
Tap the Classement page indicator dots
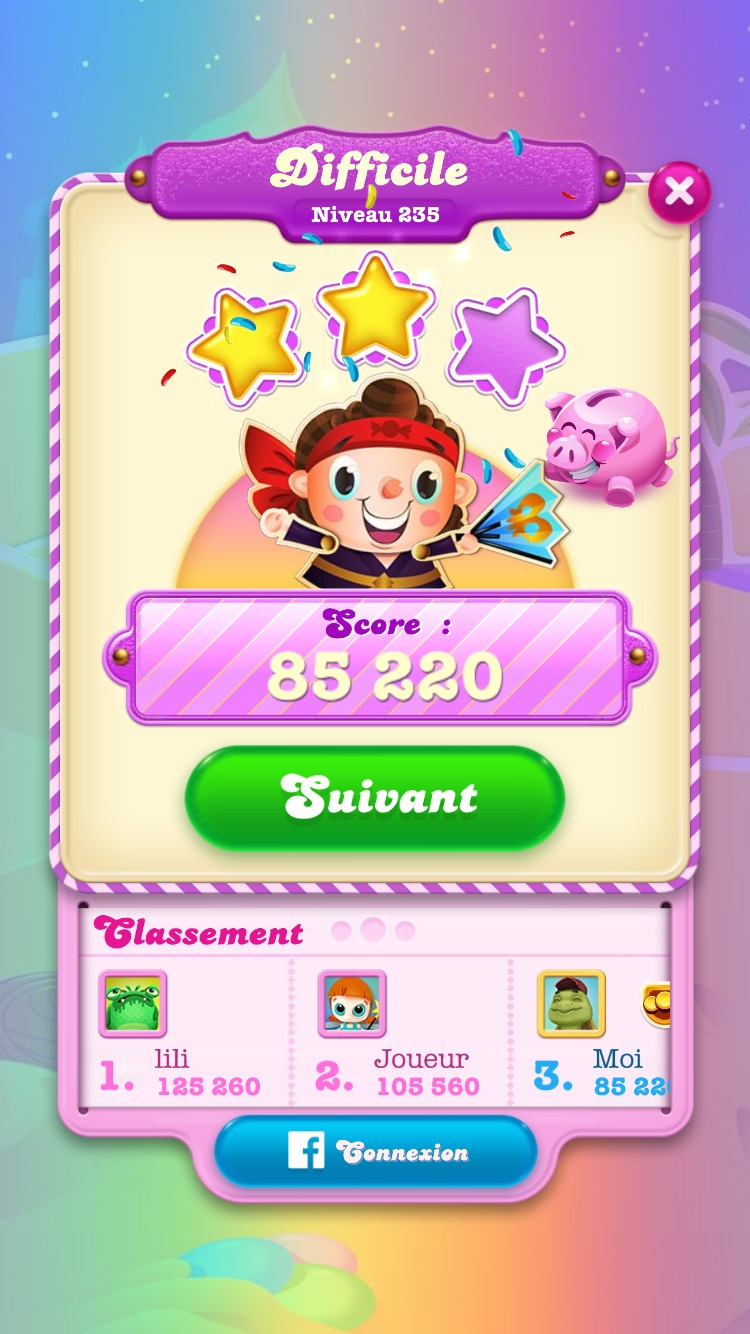pos(373,931)
